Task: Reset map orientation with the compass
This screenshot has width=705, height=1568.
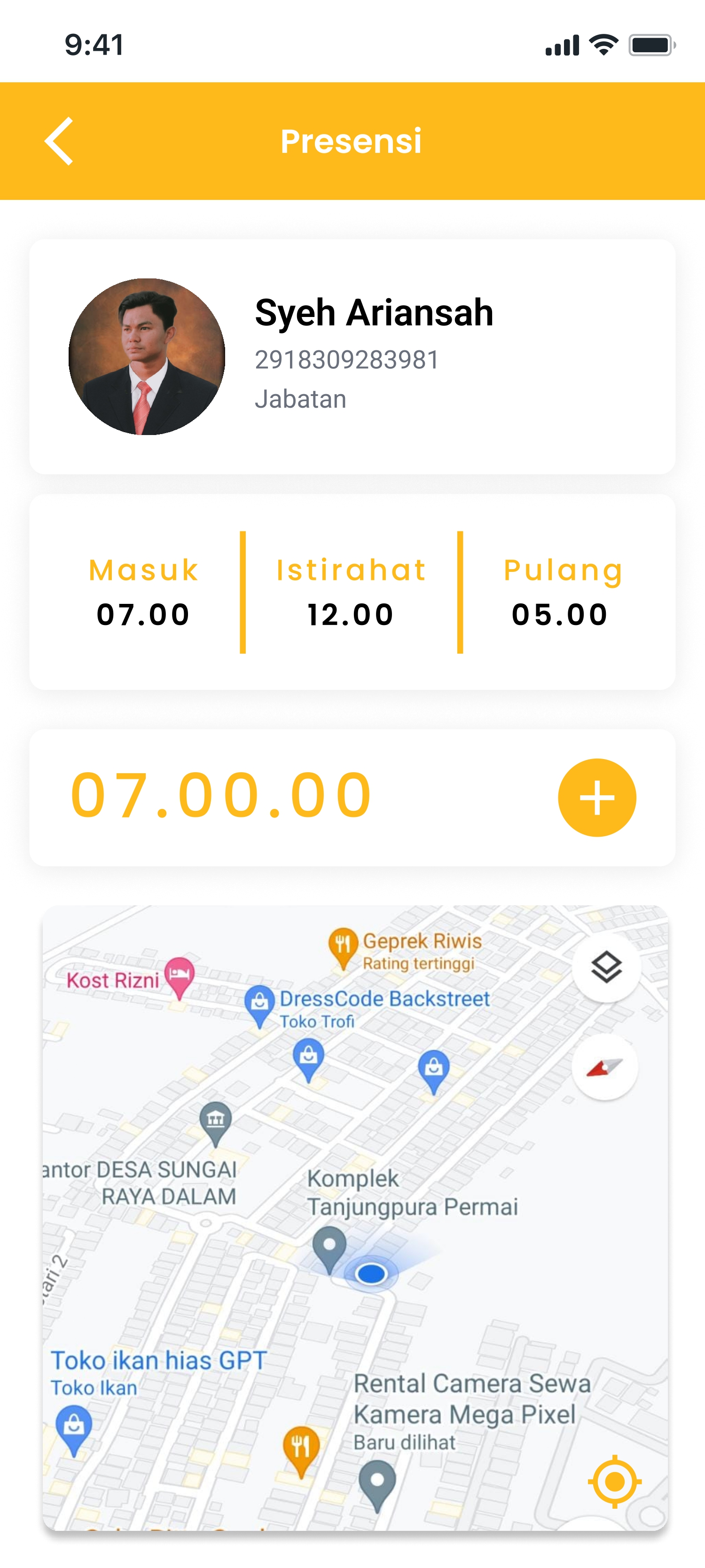Action: coord(604,1067)
